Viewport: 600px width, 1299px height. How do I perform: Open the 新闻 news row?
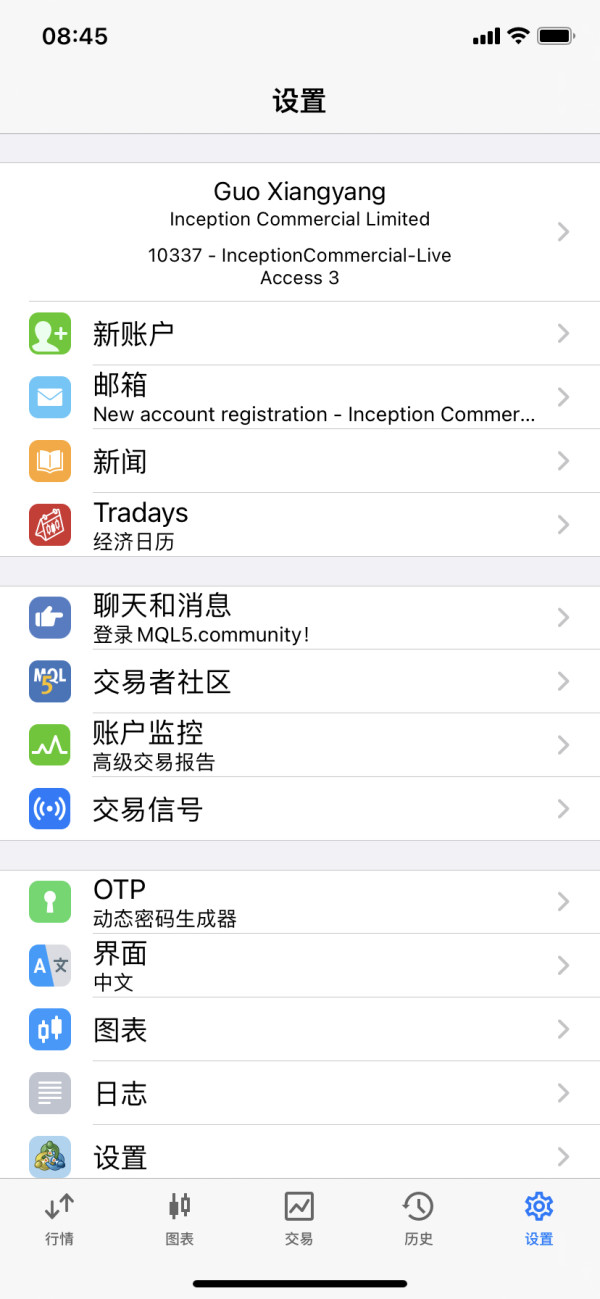click(x=300, y=461)
